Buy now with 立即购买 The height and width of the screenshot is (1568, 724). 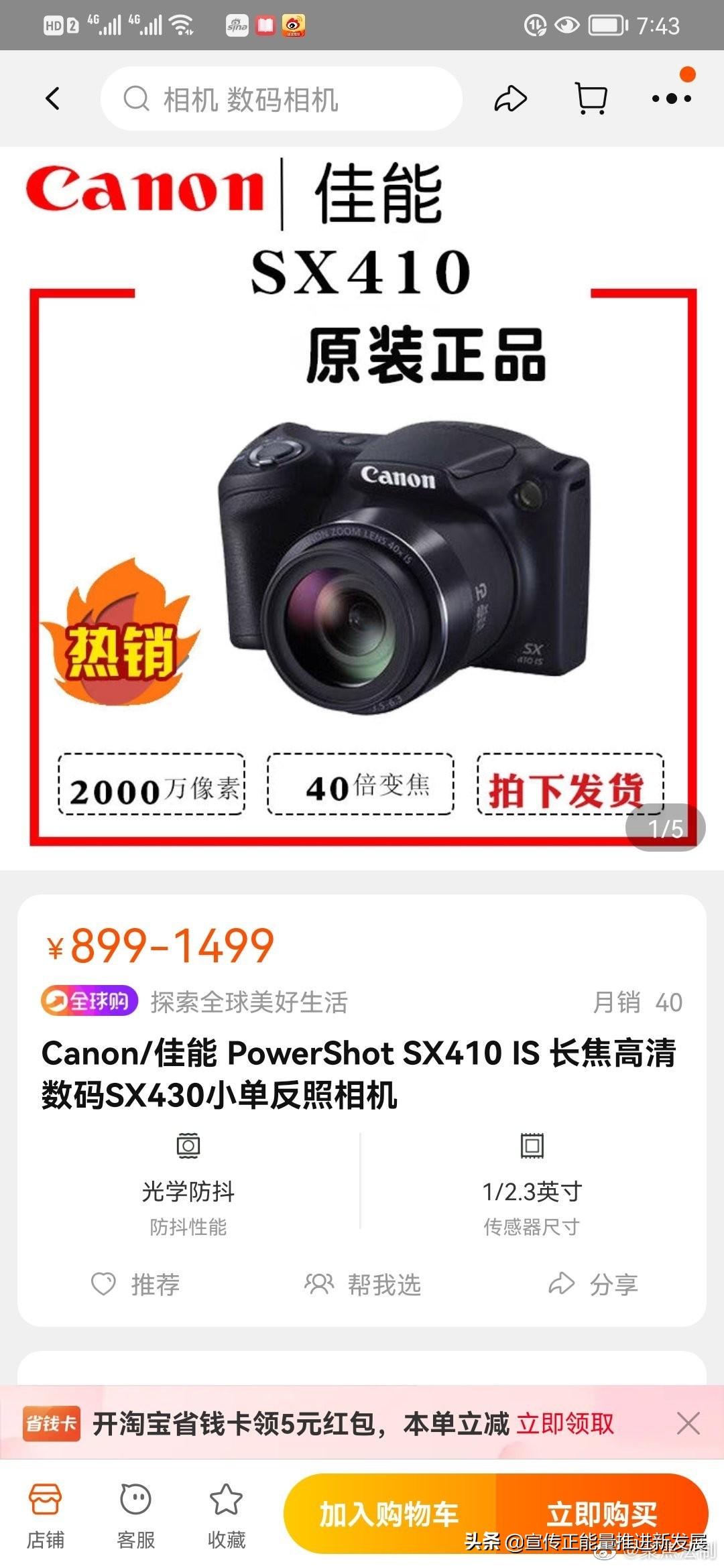(x=601, y=1513)
